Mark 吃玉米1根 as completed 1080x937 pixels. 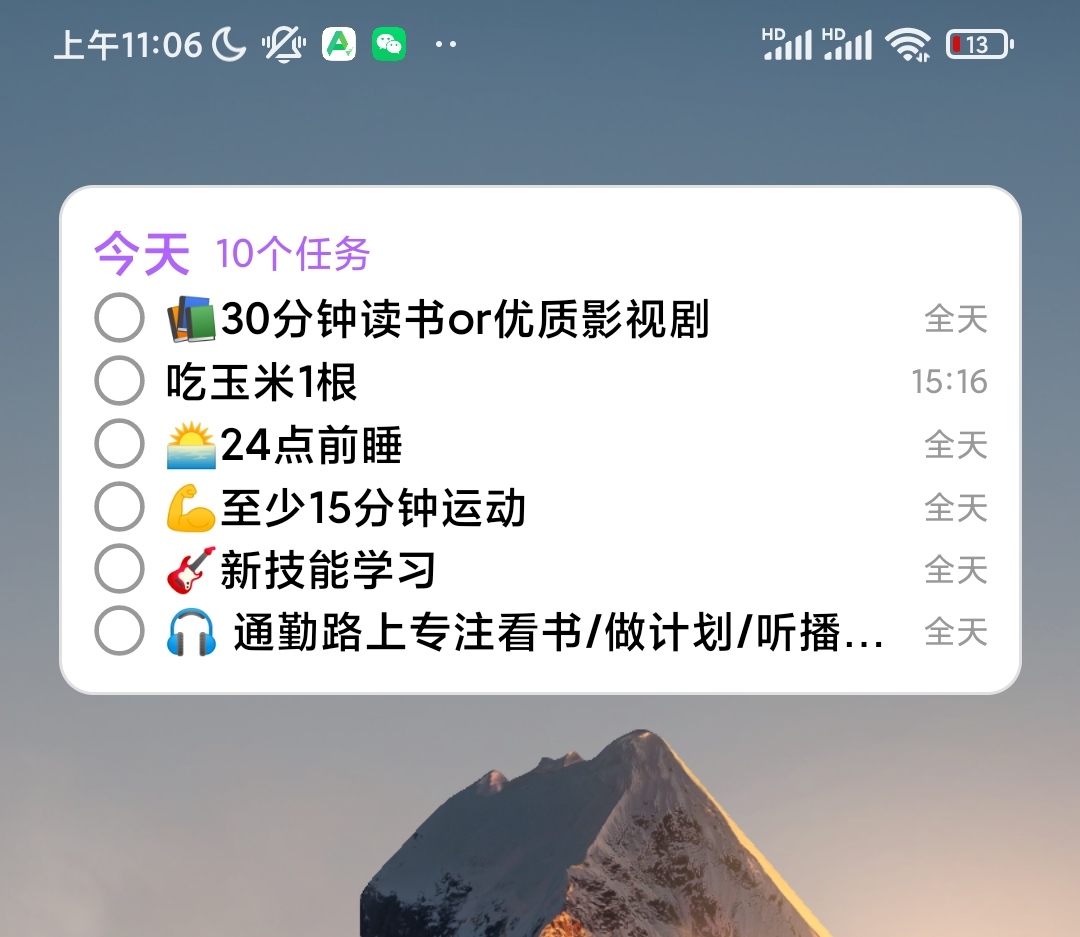click(x=119, y=381)
